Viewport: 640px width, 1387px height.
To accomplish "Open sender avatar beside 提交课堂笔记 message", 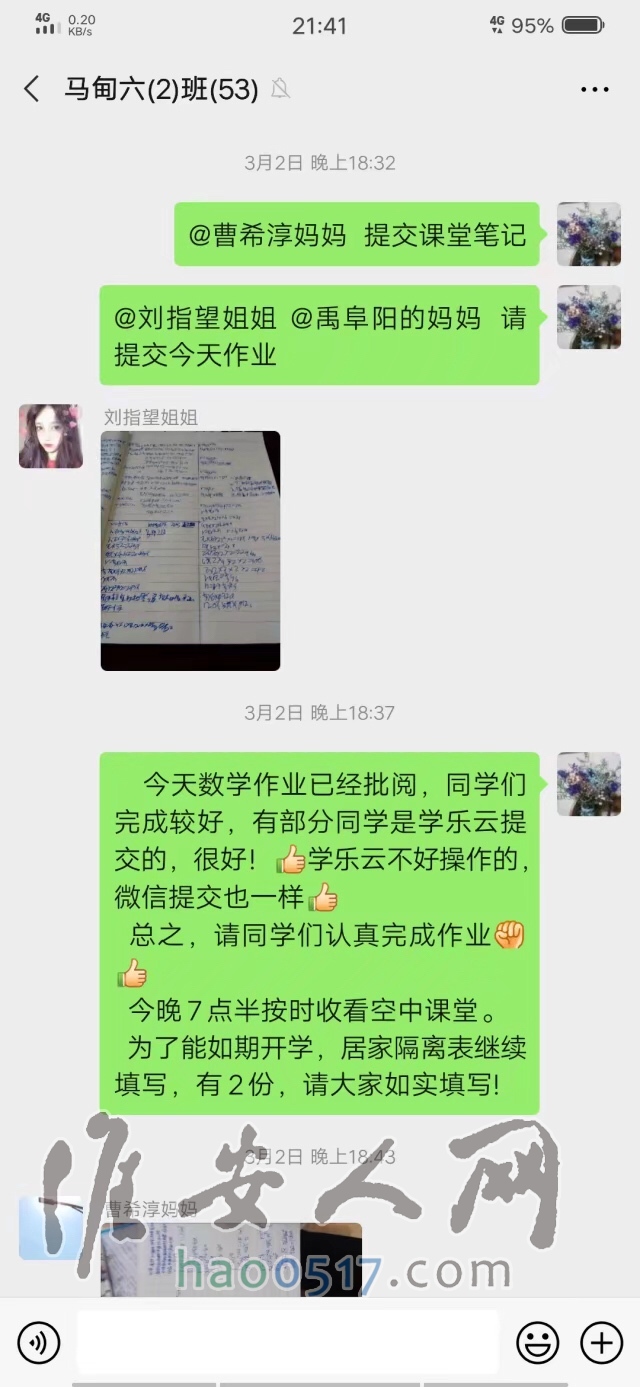I will (x=588, y=234).
